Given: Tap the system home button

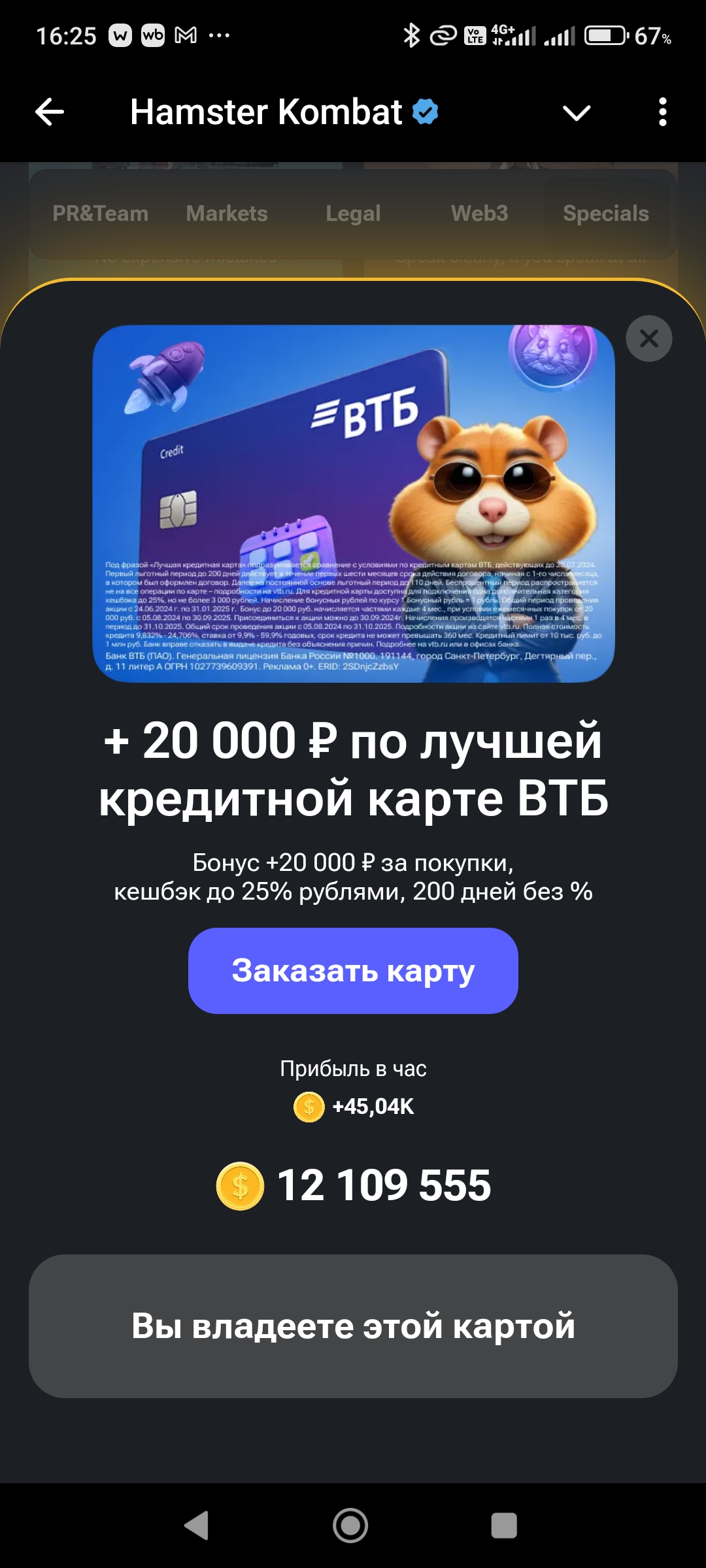Looking at the screenshot, I should click(x=350, y=1526).
